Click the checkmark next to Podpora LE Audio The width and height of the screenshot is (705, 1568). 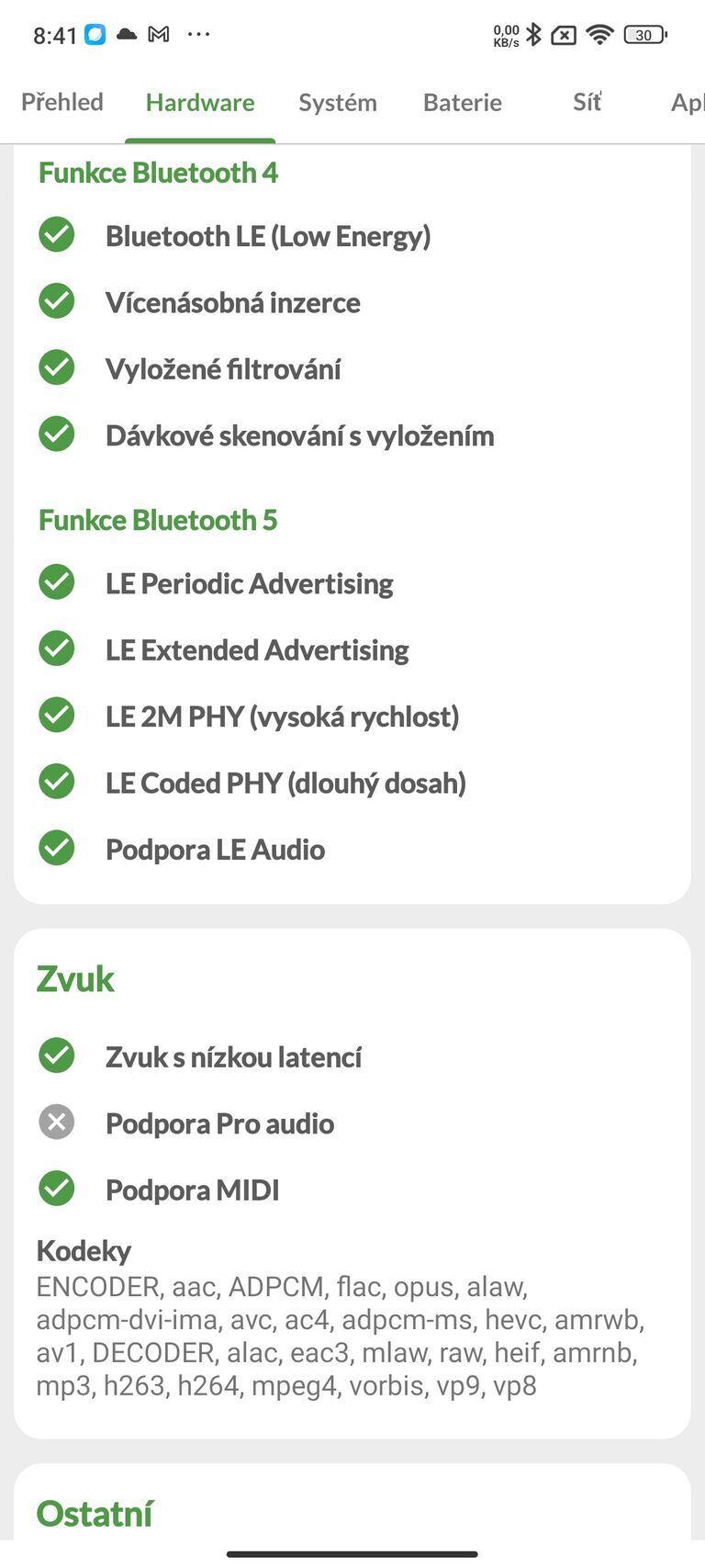(x=56, y=848)
